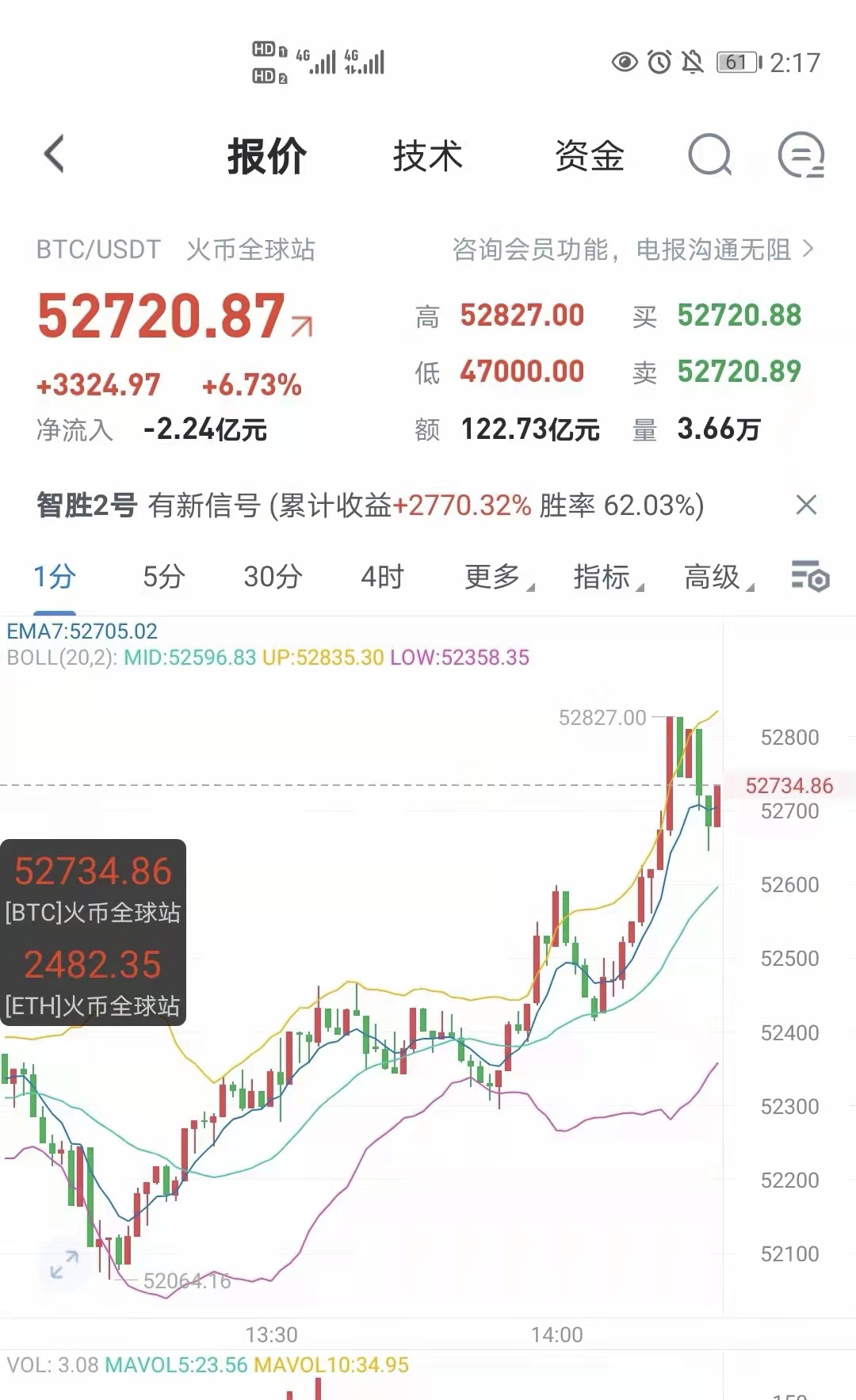The image size is (856, 1400).
Task: Select the 5分 chart interval
Action: click(163, 577)
